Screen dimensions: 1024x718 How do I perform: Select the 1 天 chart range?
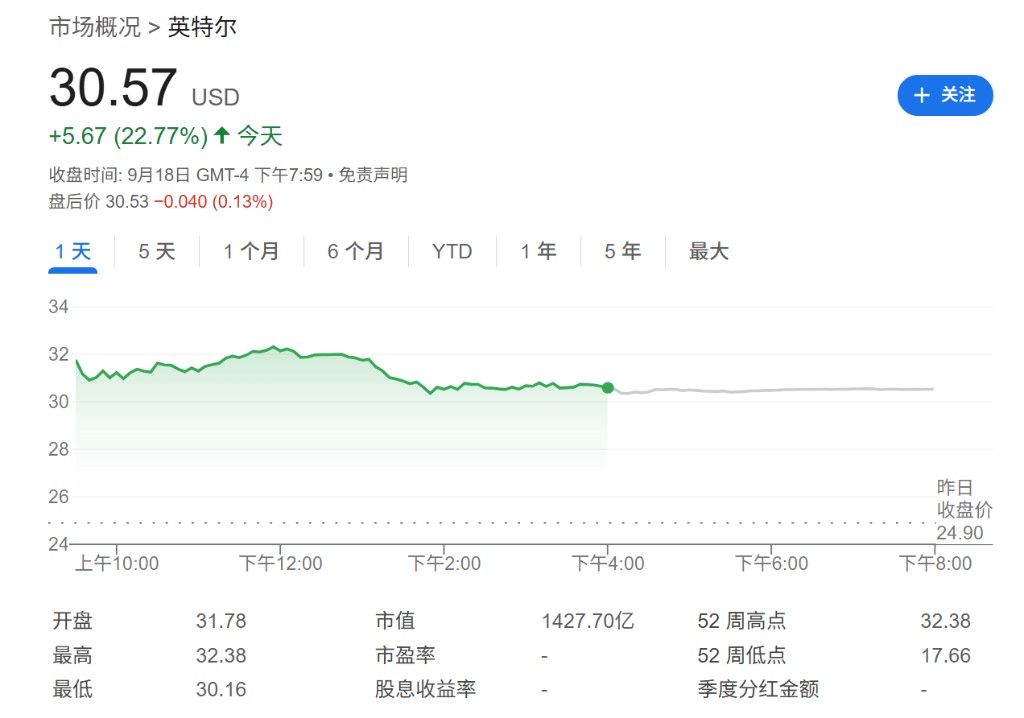tap(73, 251)
